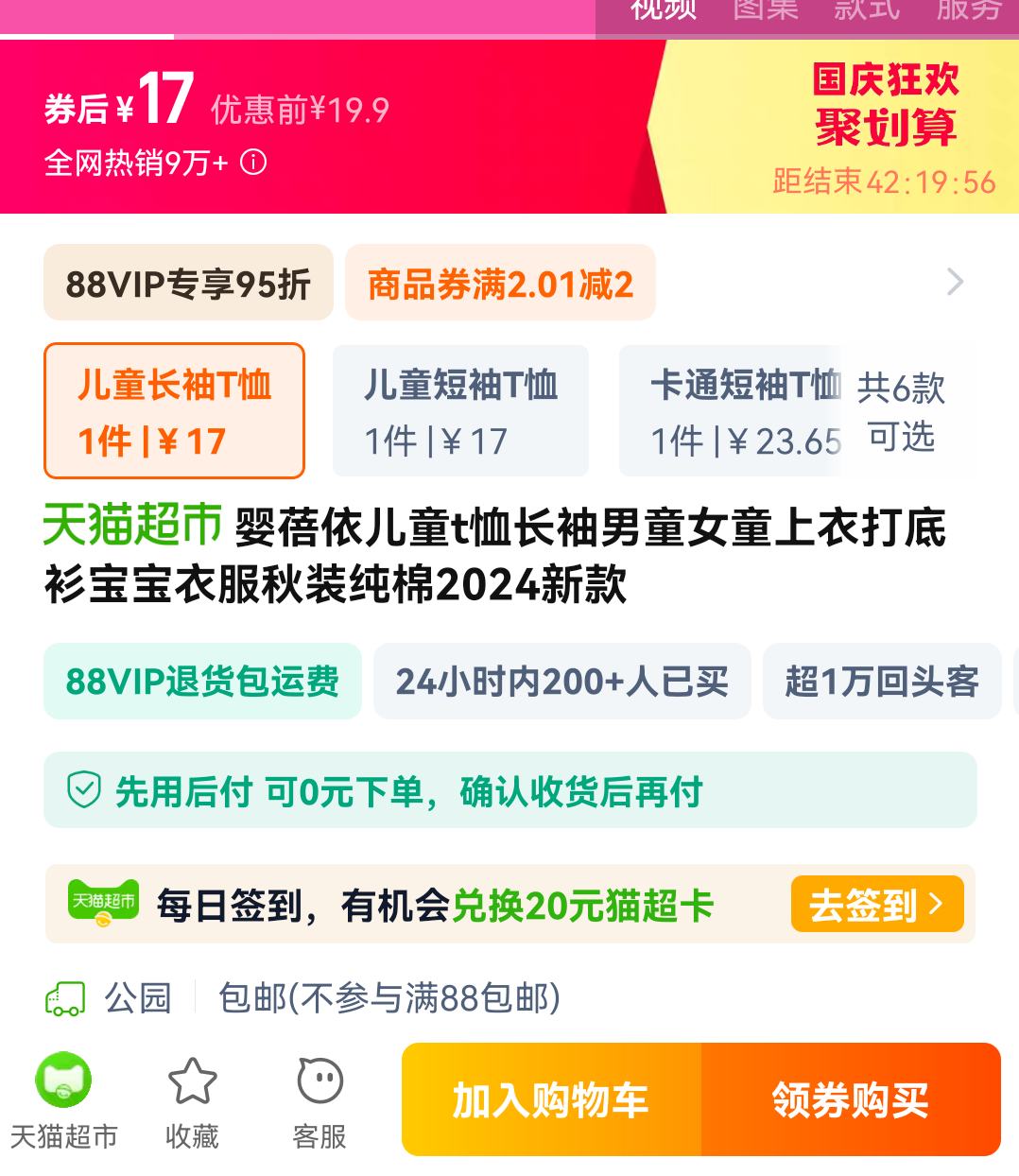1019x1176 pixels.
Task: Open the 先用后付 payment info banner
Action: [x=509, y=790]
